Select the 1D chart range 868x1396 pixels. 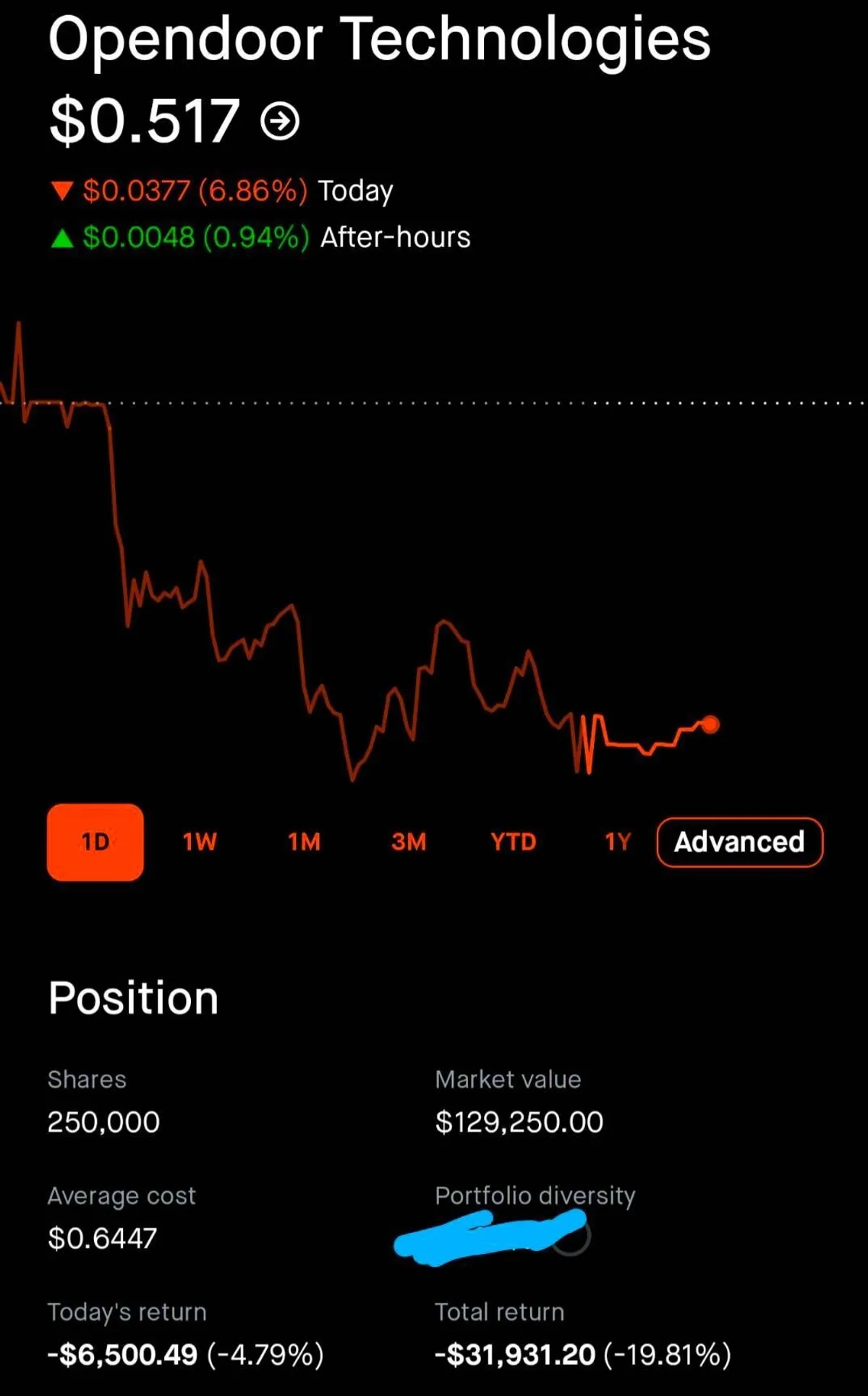pos(95,842)
